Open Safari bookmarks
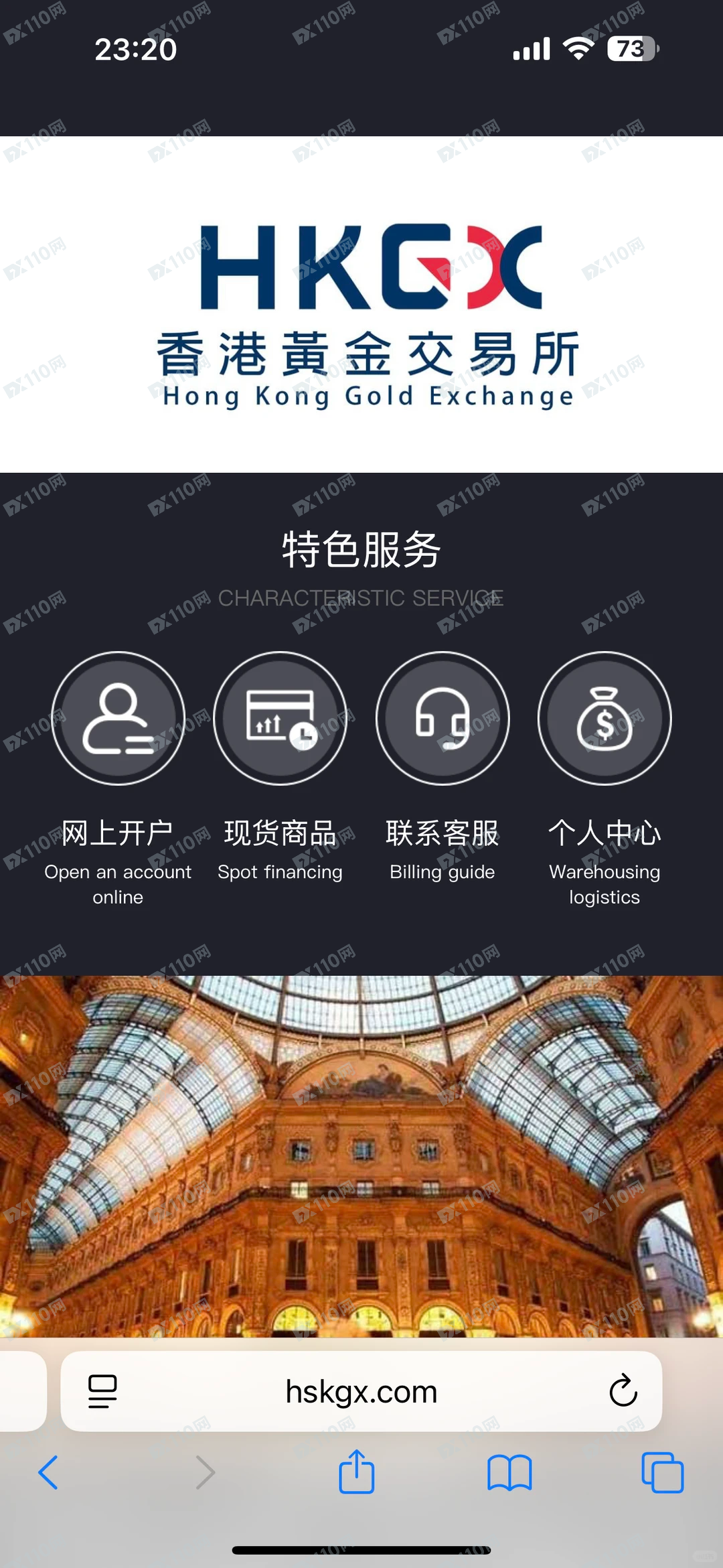 click(x=509, y=1472)
